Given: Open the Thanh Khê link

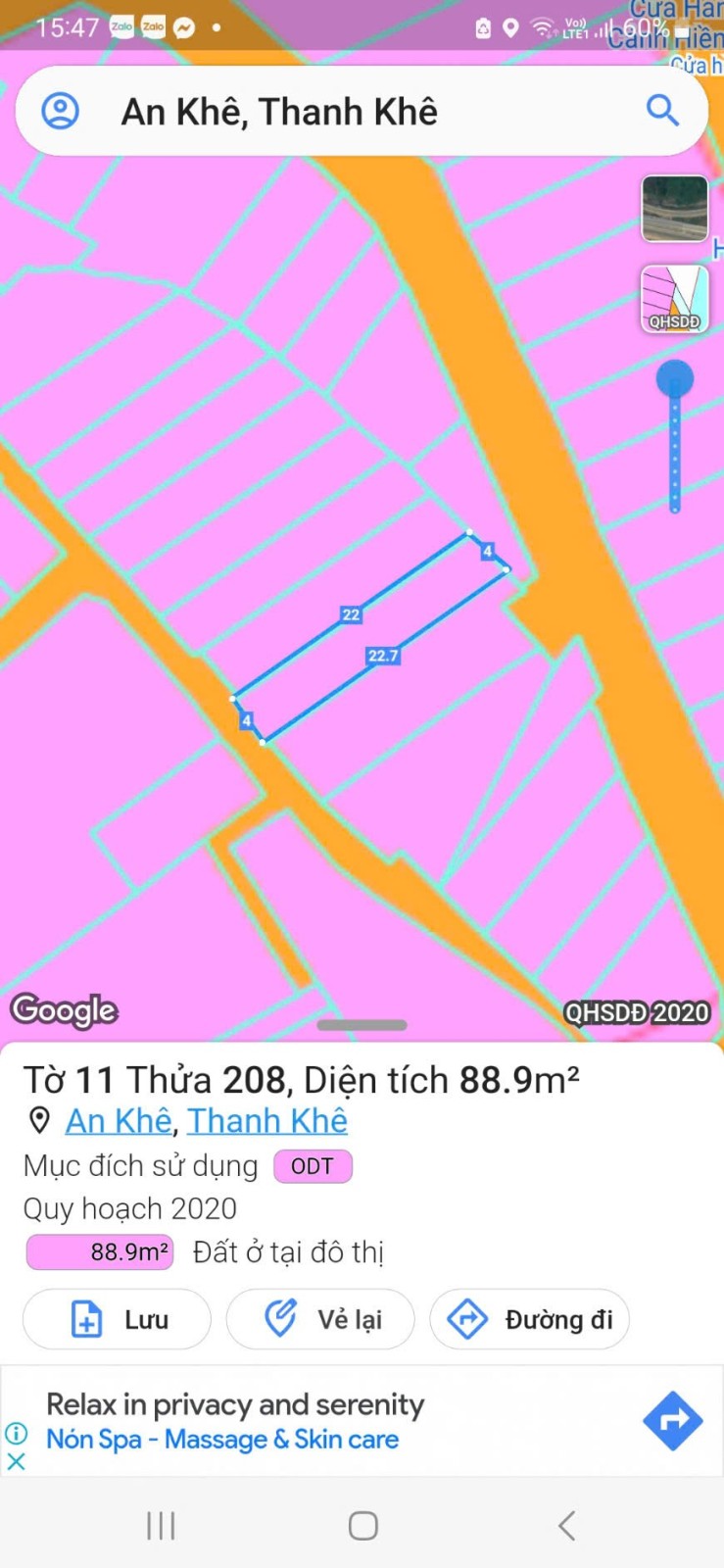Looking at the screenshot, I should pos(267,1120).
